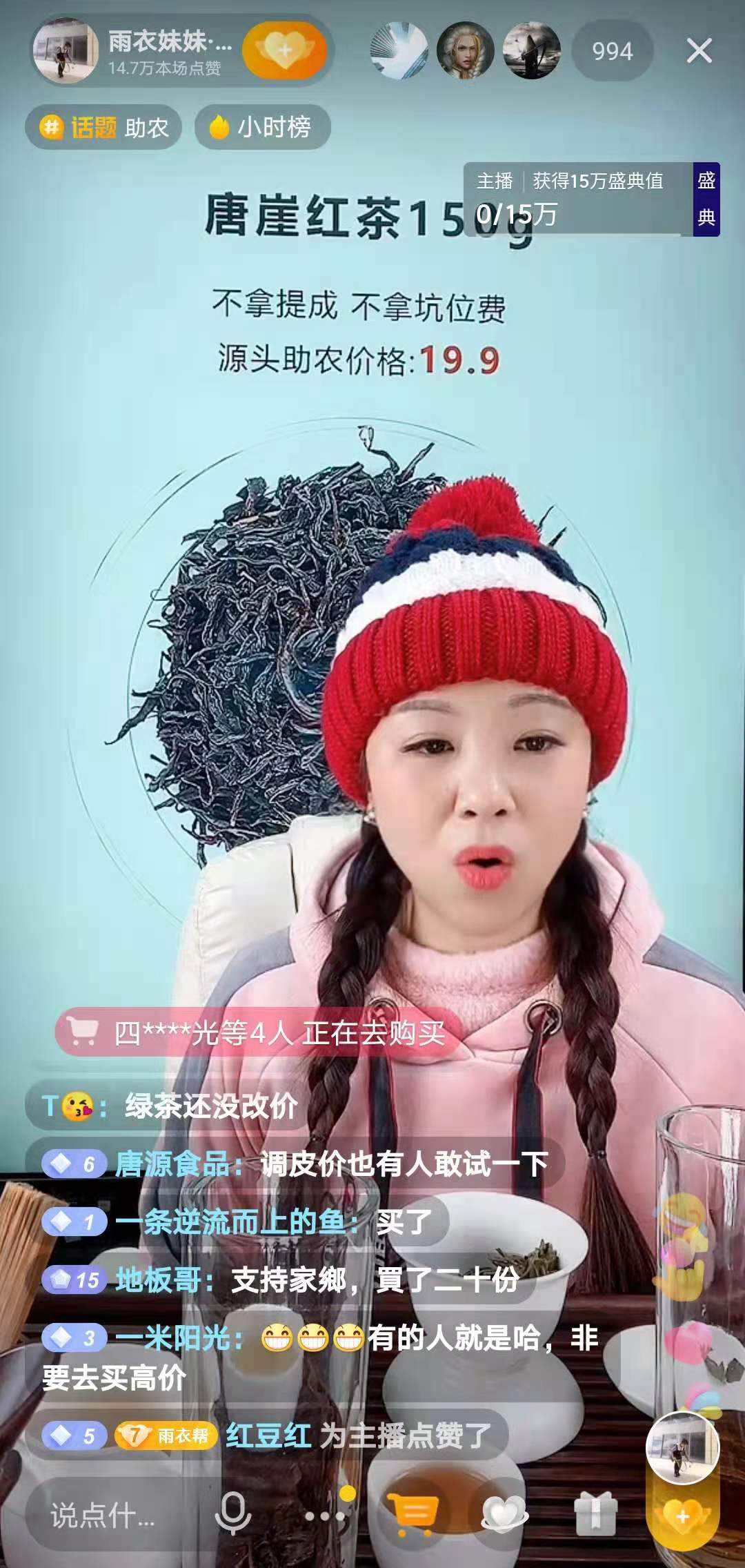The width and height of the screenshot is (745, 1568).
Task: Open the small floating streamer avatar
Action: point(682,1449)
